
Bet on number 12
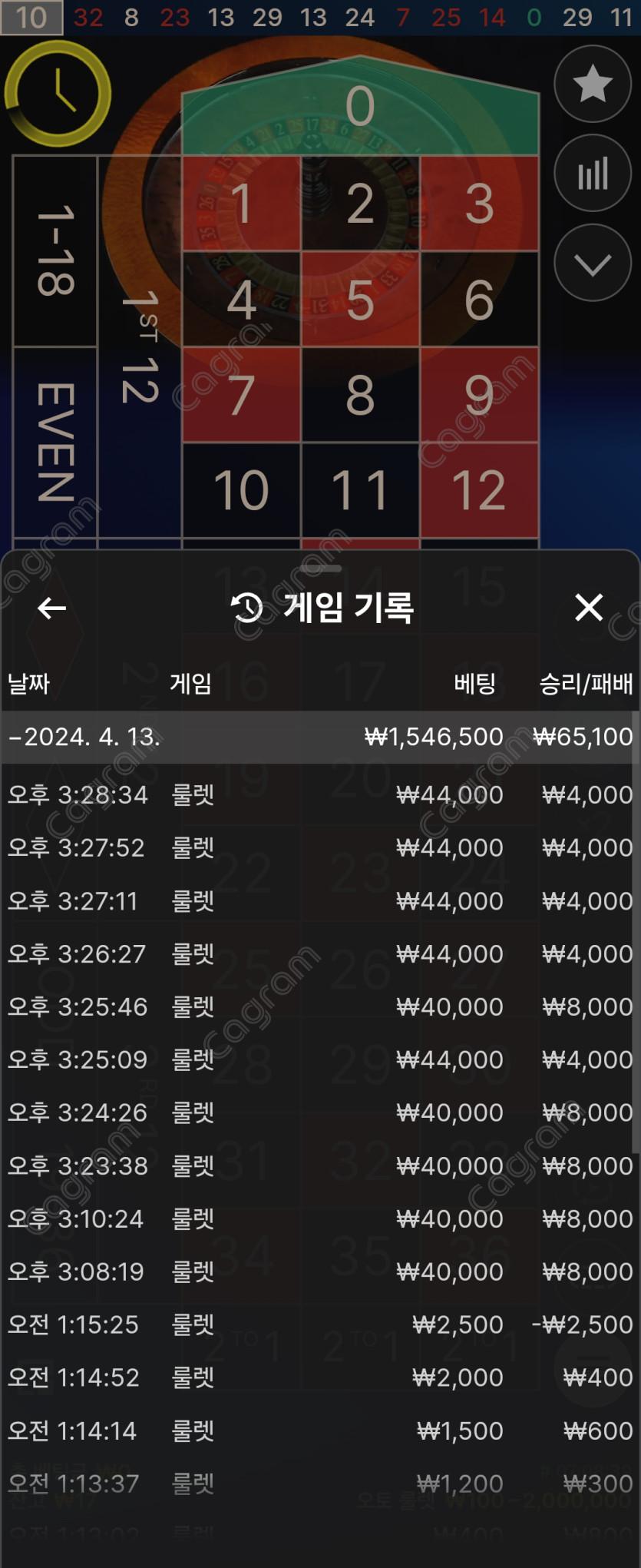coord(479,489)
